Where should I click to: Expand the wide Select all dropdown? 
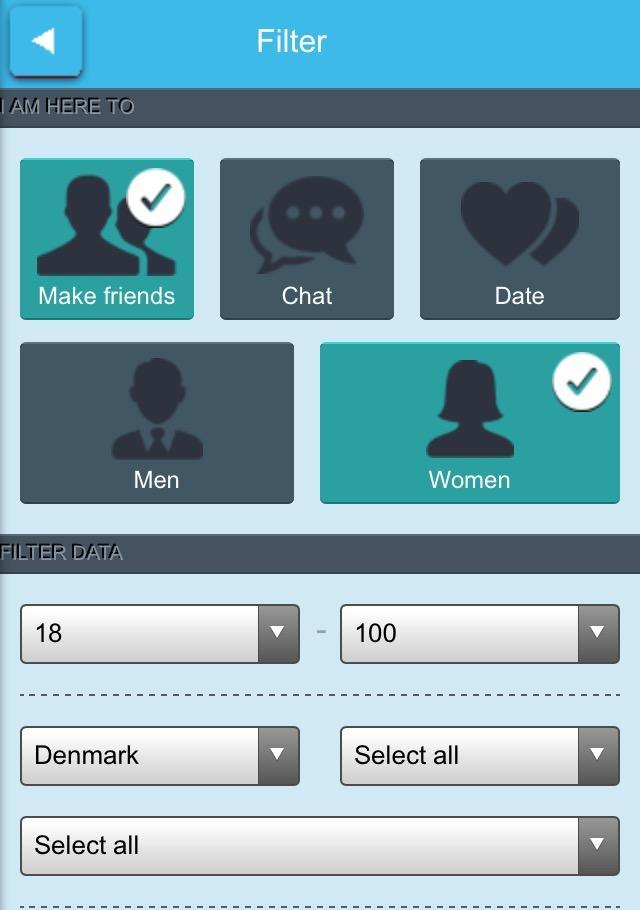pos(320,845)
